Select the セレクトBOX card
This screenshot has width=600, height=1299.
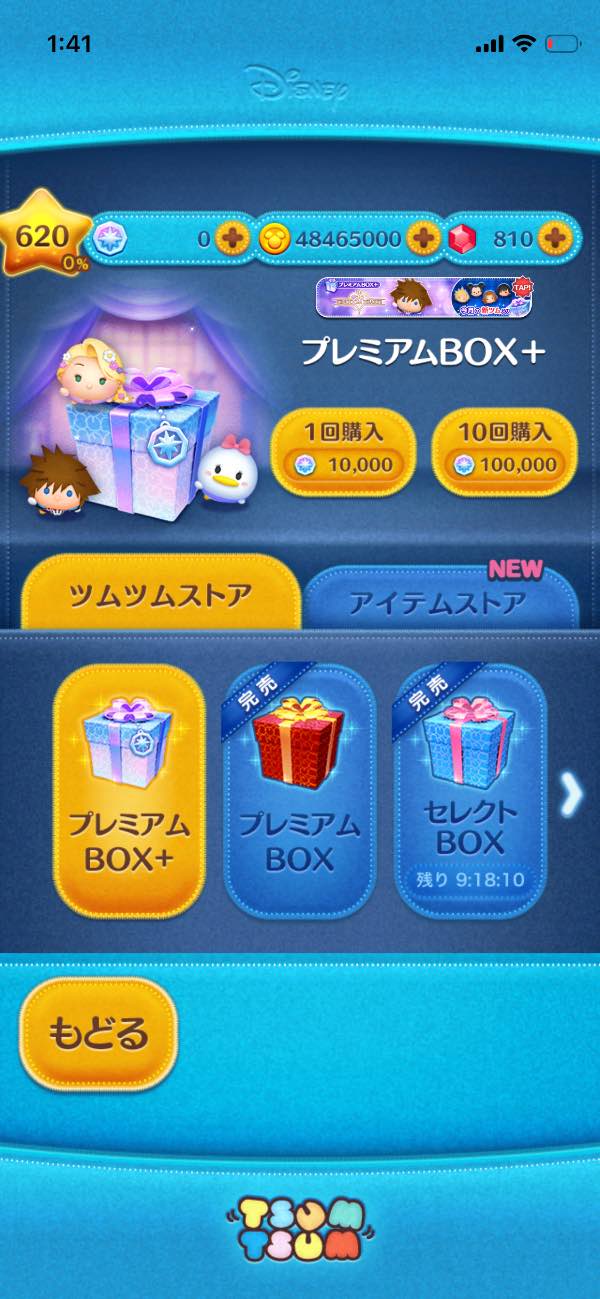pos(470,790)
